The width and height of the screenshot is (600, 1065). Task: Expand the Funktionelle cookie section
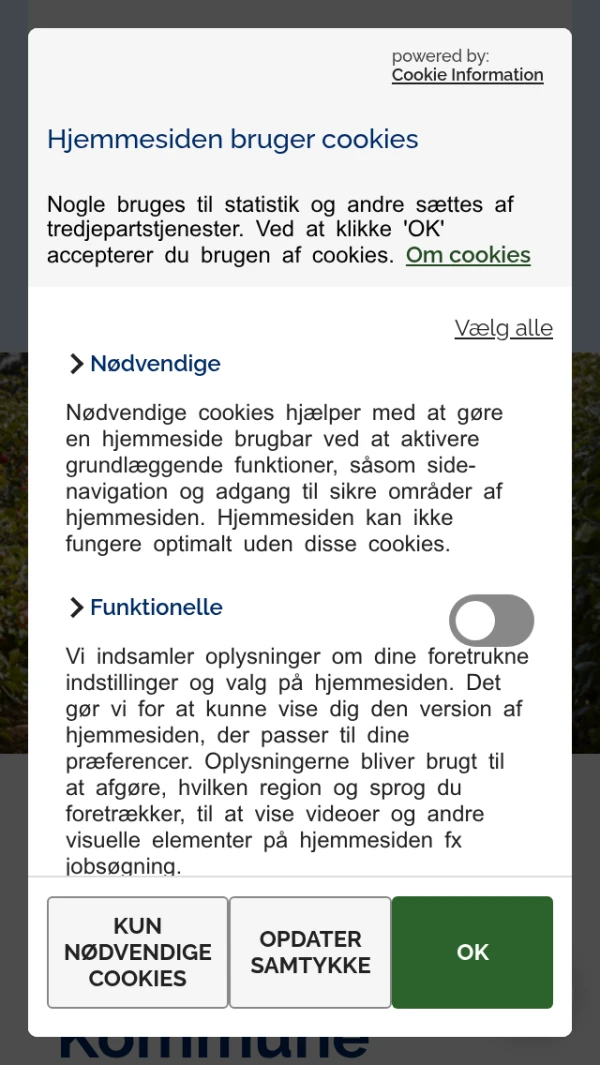146,607
